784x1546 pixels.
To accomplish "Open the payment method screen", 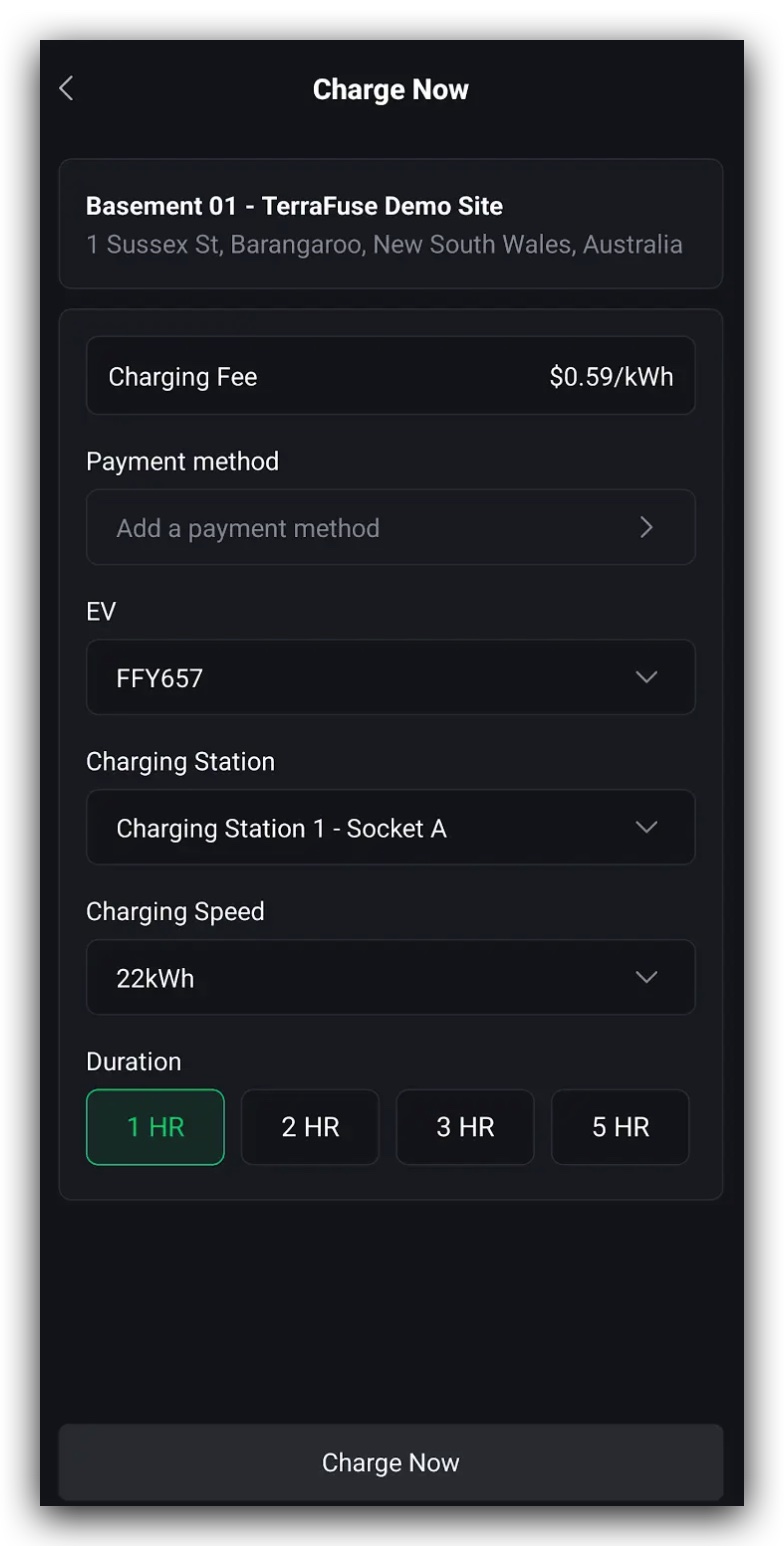I will coord(391,527).
